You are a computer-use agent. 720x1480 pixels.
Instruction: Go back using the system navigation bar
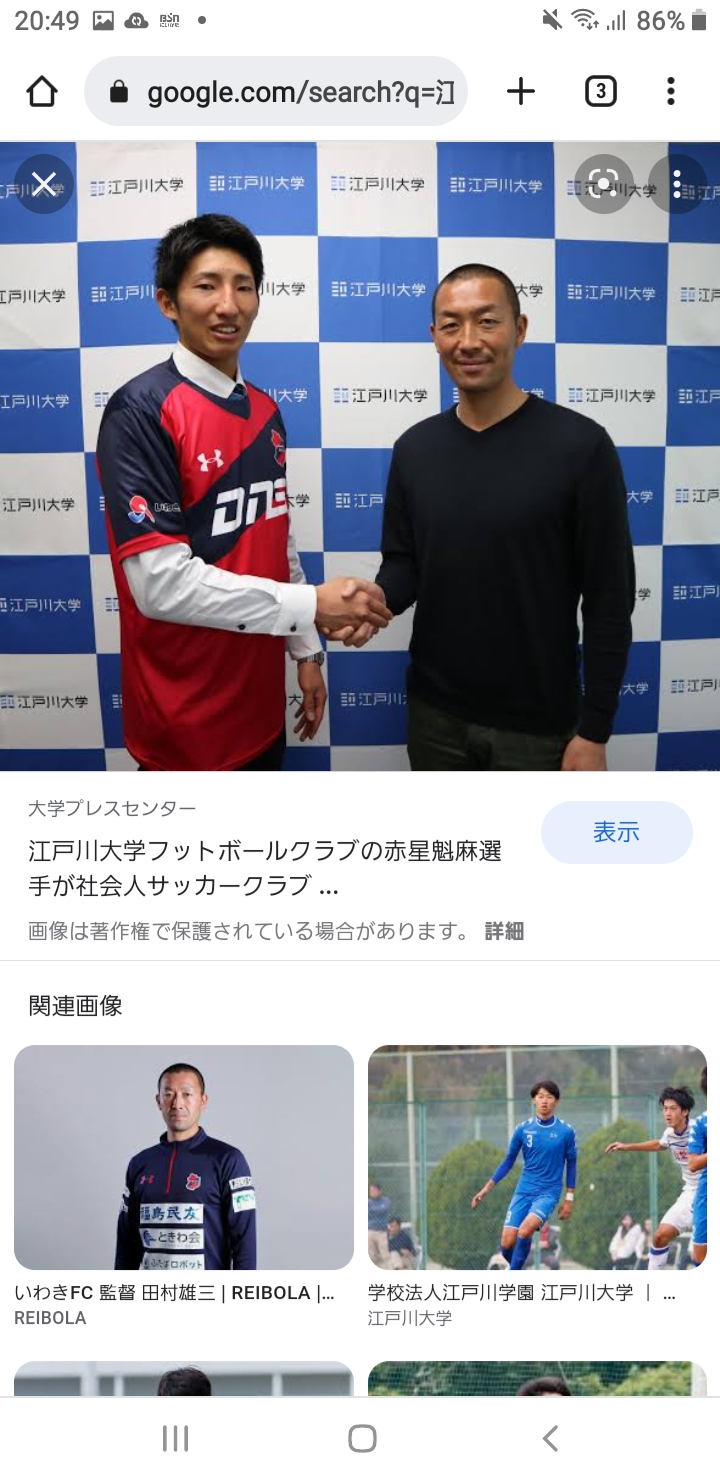550,1438
